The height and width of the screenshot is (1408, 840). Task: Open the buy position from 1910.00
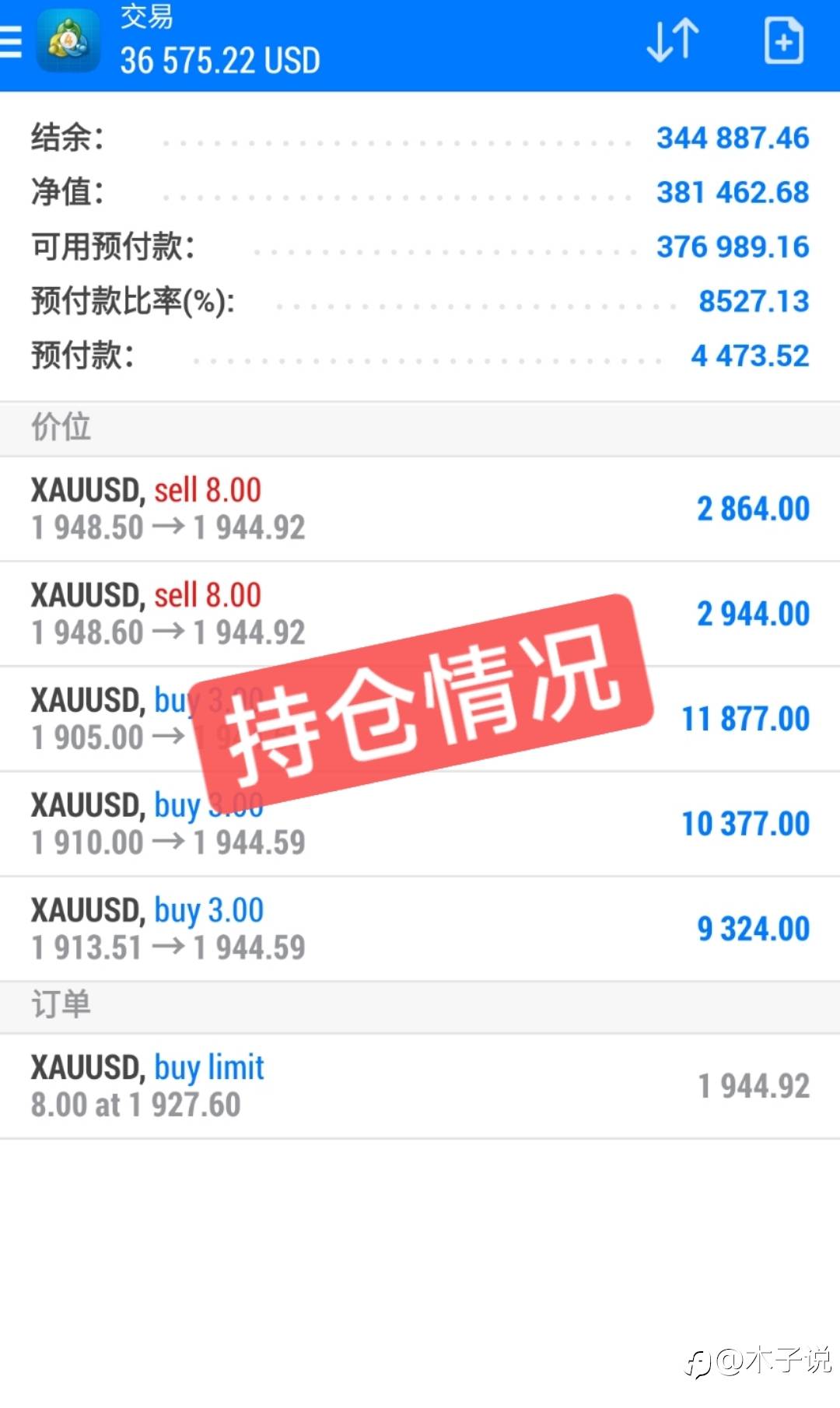(x=420, y=824)
